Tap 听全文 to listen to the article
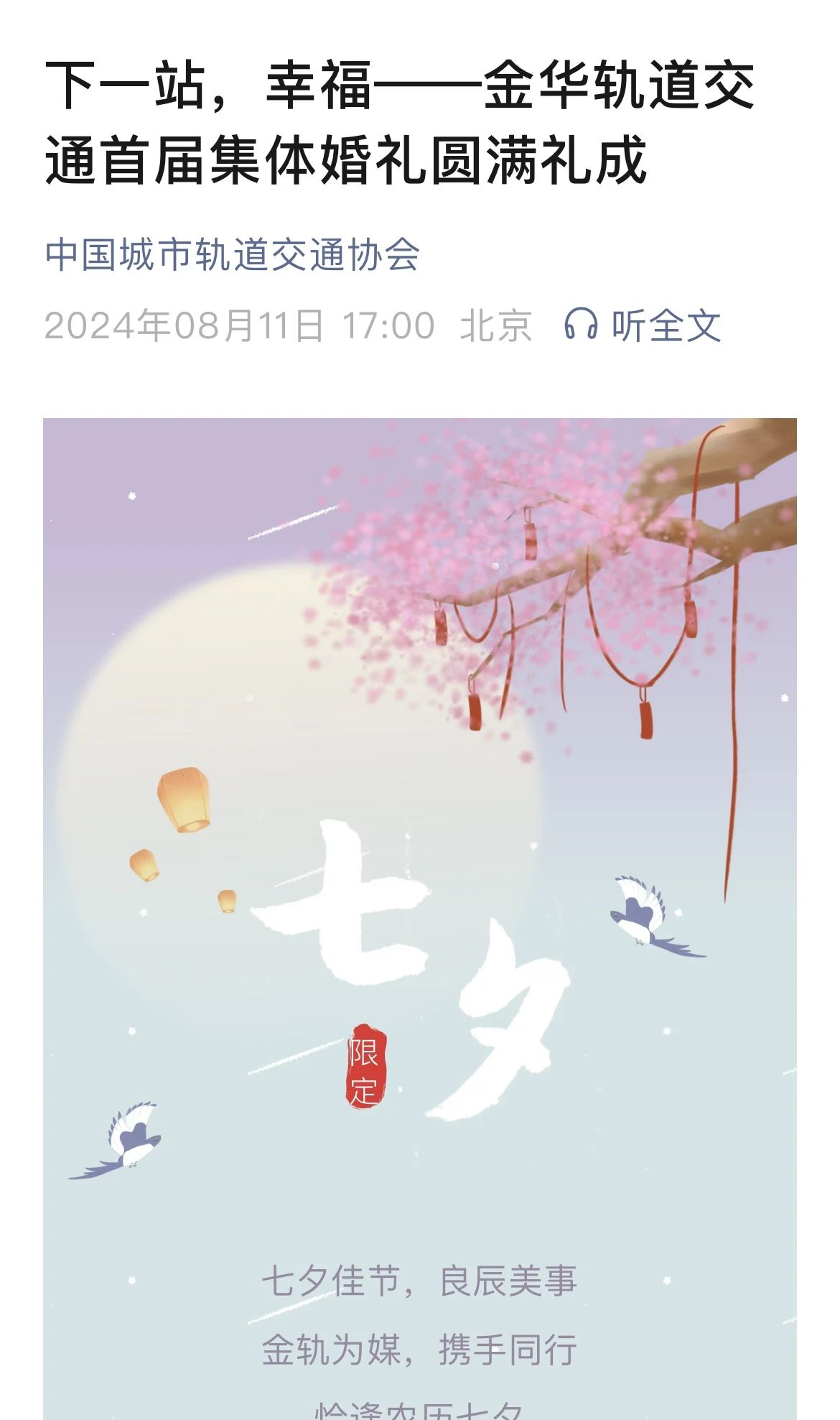840x1420 pixels. (643, 325)
